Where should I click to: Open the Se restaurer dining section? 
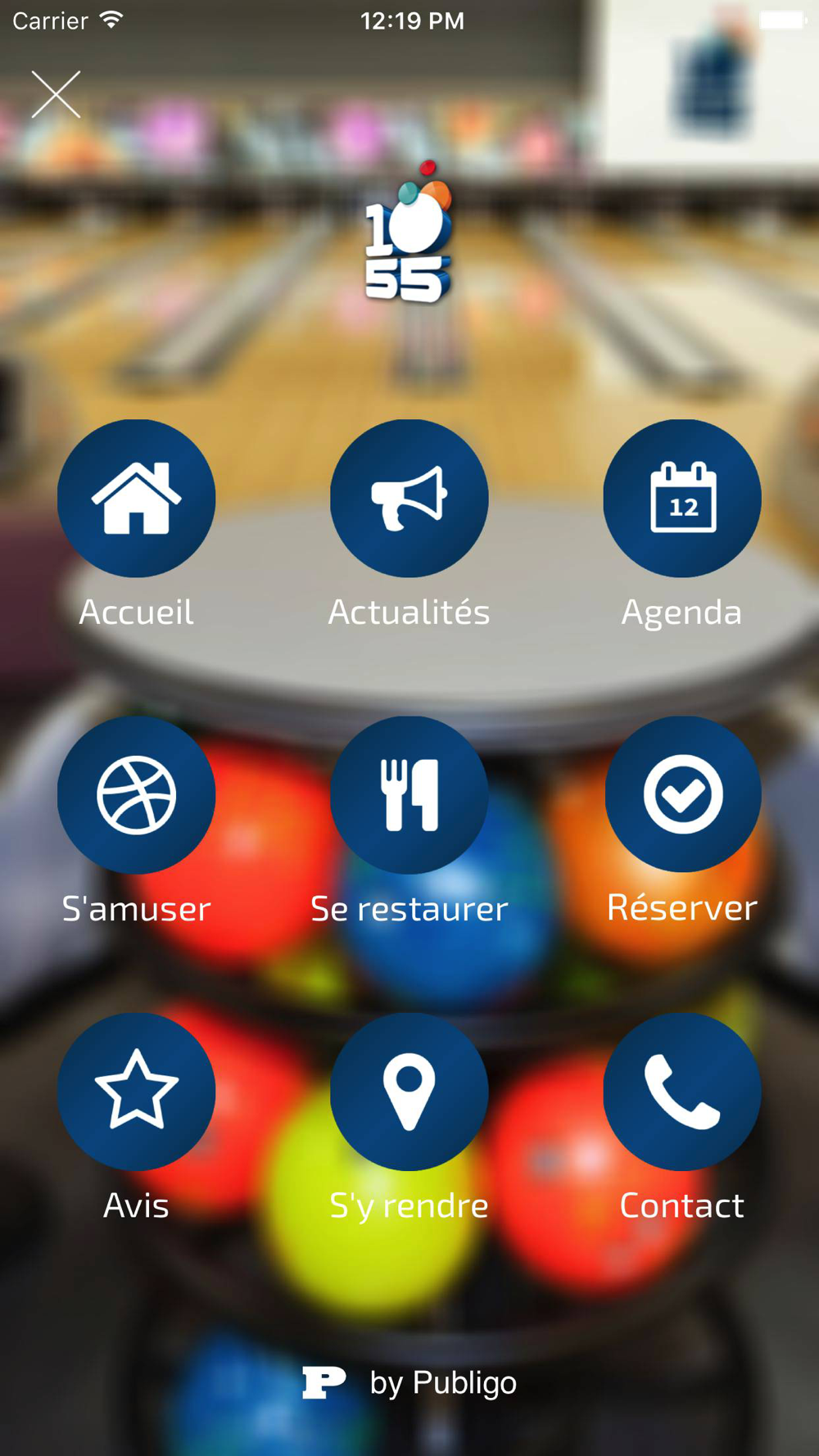(x=409, y=795)
